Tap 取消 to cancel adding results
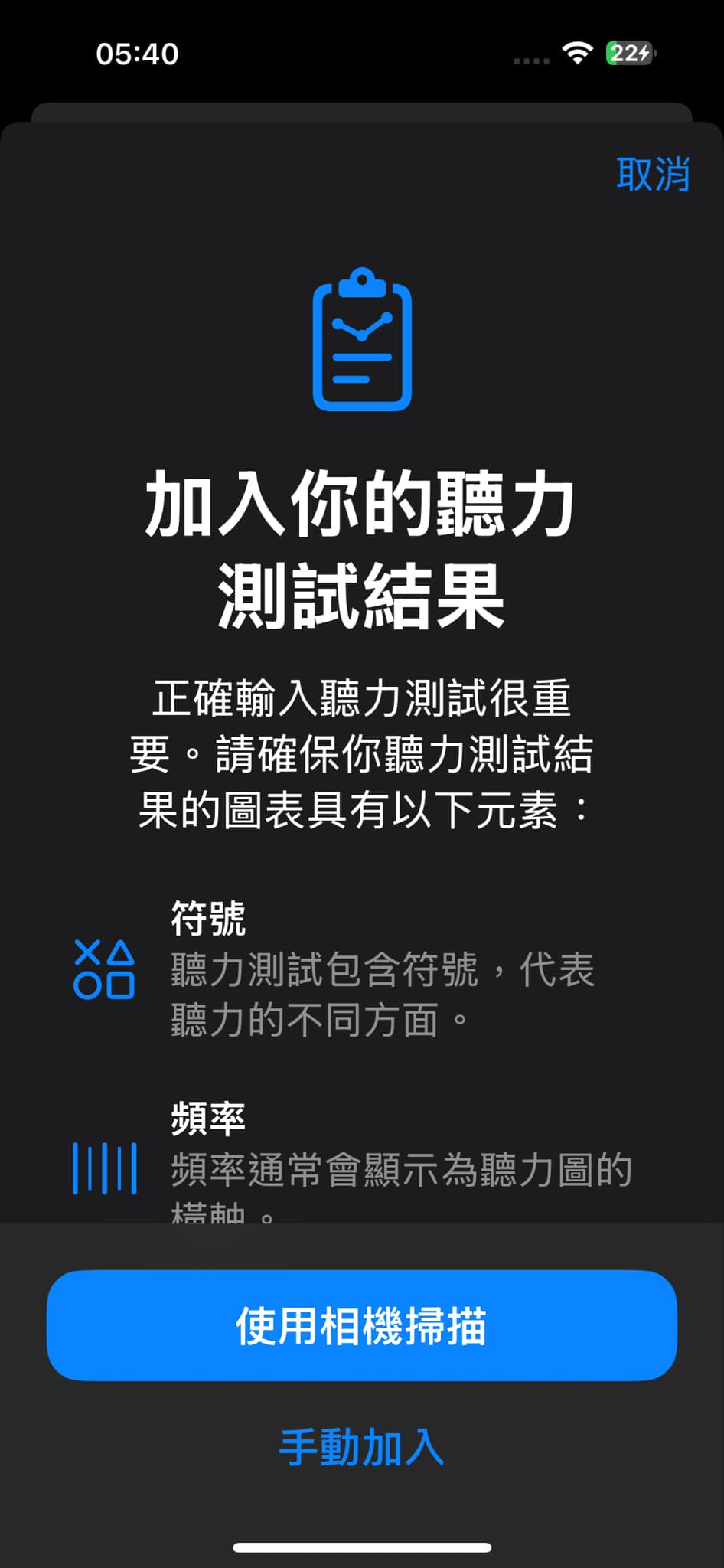This screenshot has width=724, height=1568. 653,175
